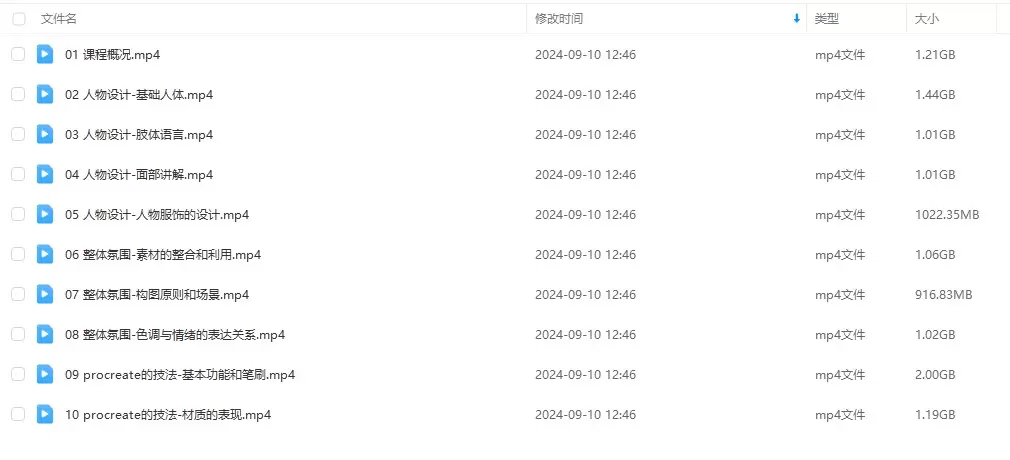
Task: Open 04 人物设计-面部讲解.mp4
Action: point(139,175)
